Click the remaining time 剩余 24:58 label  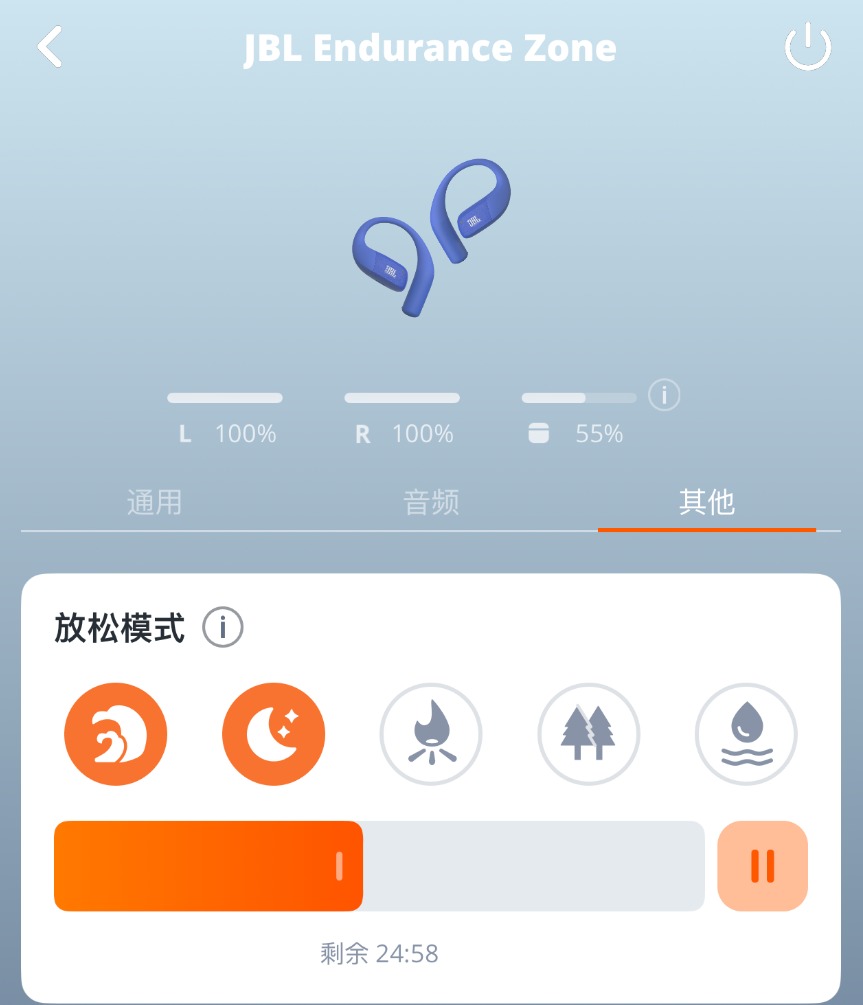click(x=380, y=953)
